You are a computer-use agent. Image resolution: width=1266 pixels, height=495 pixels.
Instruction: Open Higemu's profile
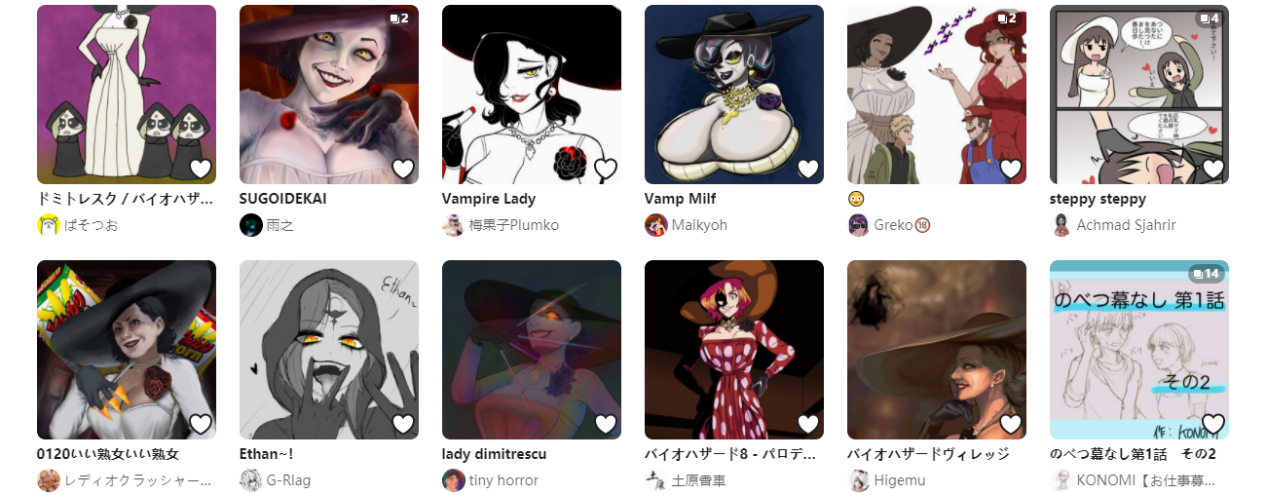pos(899,480)
